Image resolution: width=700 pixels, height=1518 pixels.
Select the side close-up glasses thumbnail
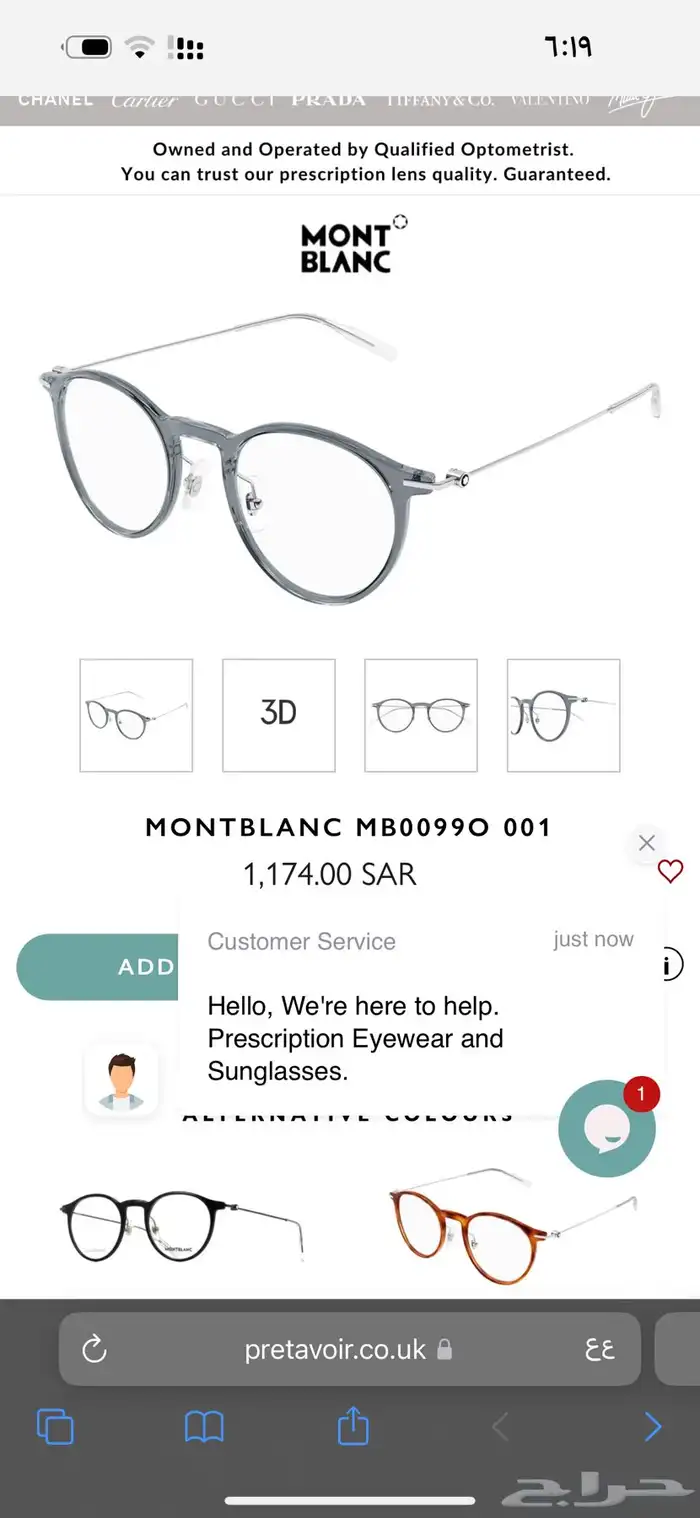[x=563, y=715]
